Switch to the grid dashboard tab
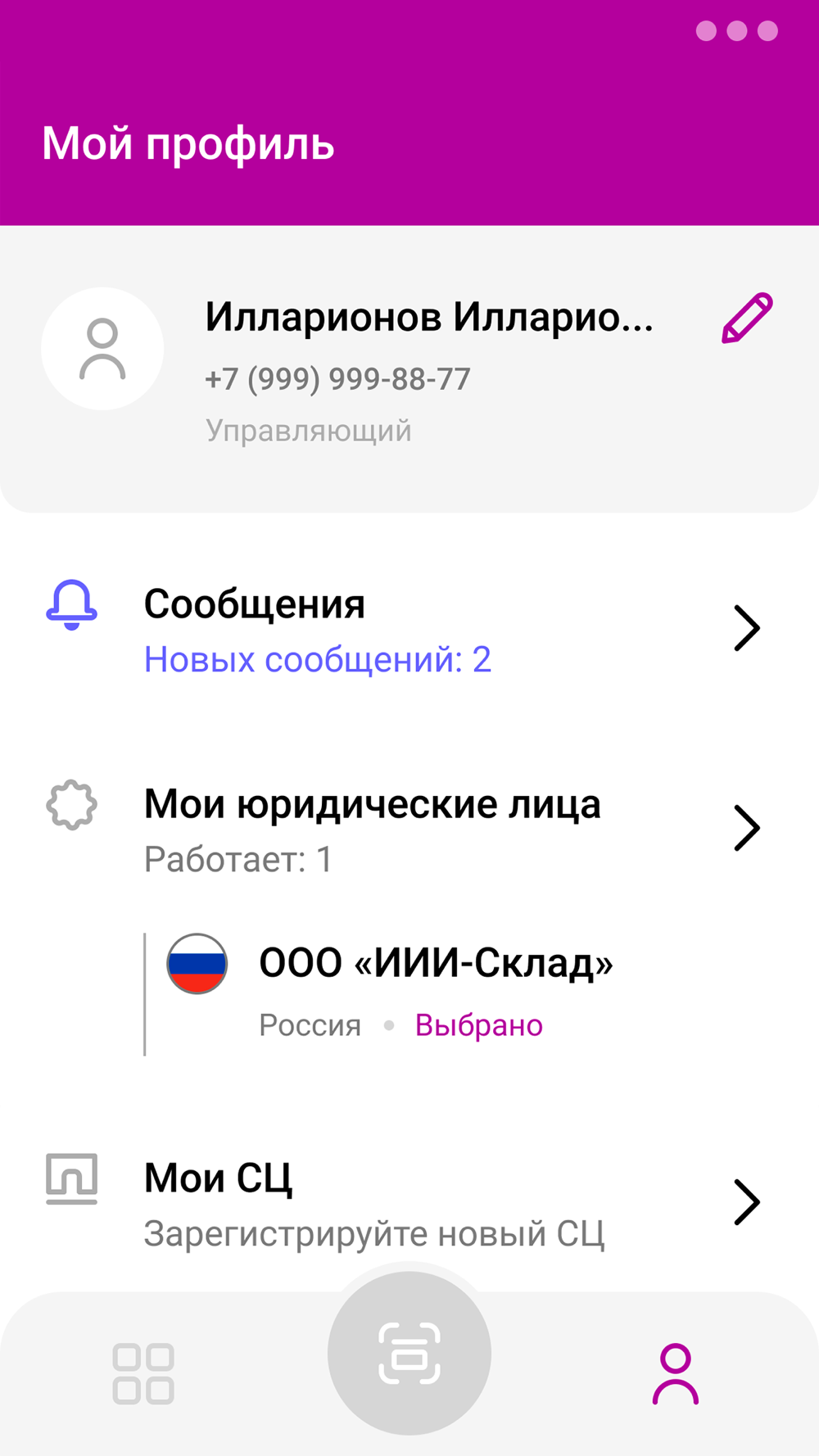 click(143, 1373)
